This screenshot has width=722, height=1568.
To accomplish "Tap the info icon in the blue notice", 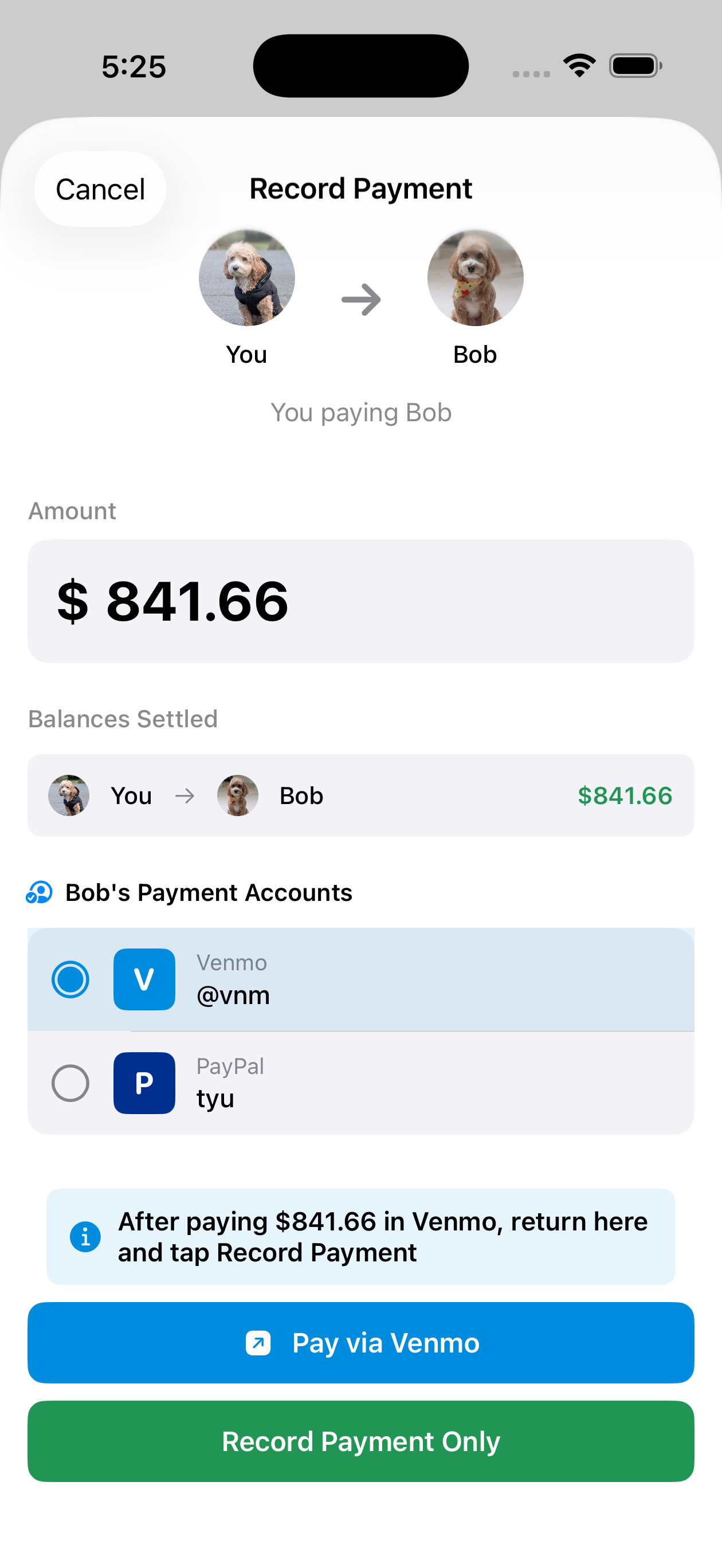I will [85, 1237].
